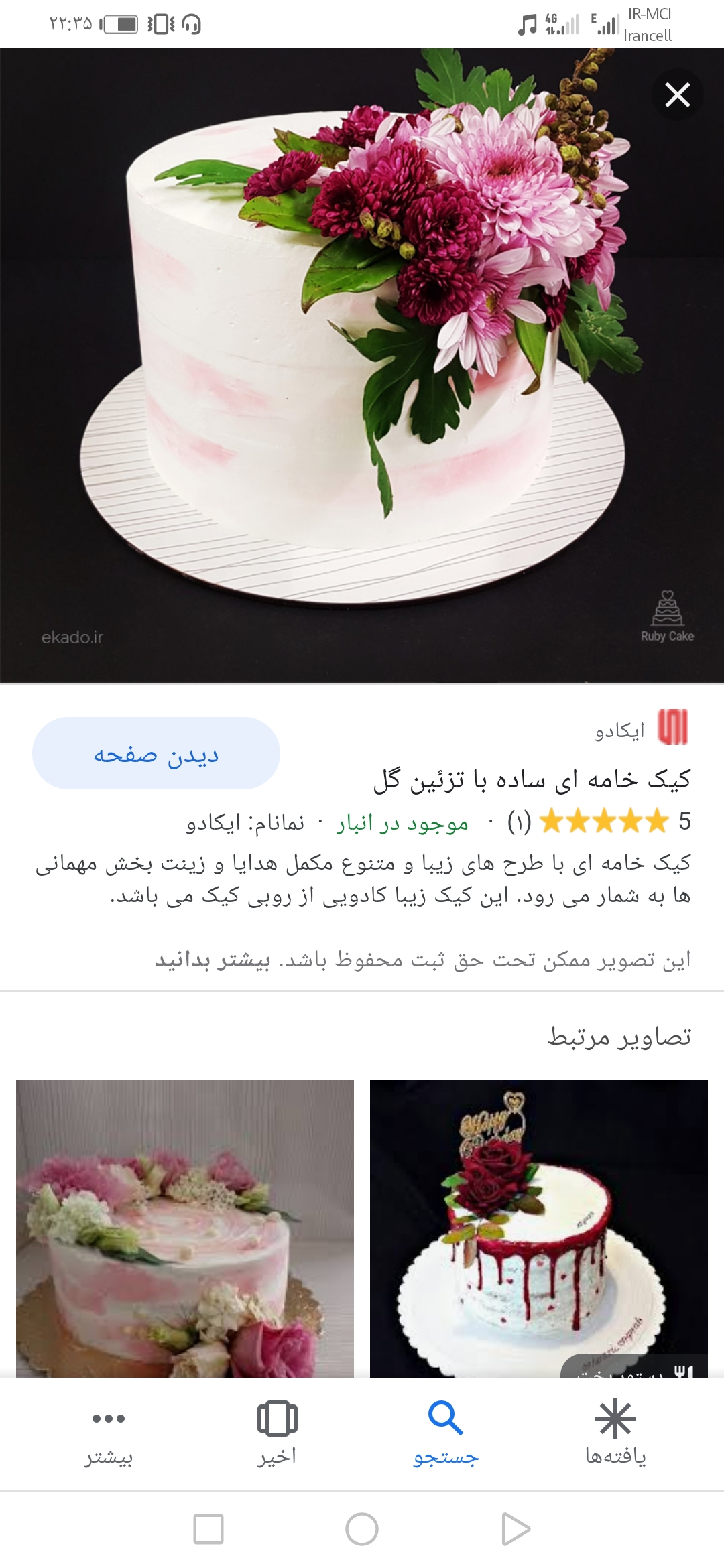Close the cake image viewer

677,94
